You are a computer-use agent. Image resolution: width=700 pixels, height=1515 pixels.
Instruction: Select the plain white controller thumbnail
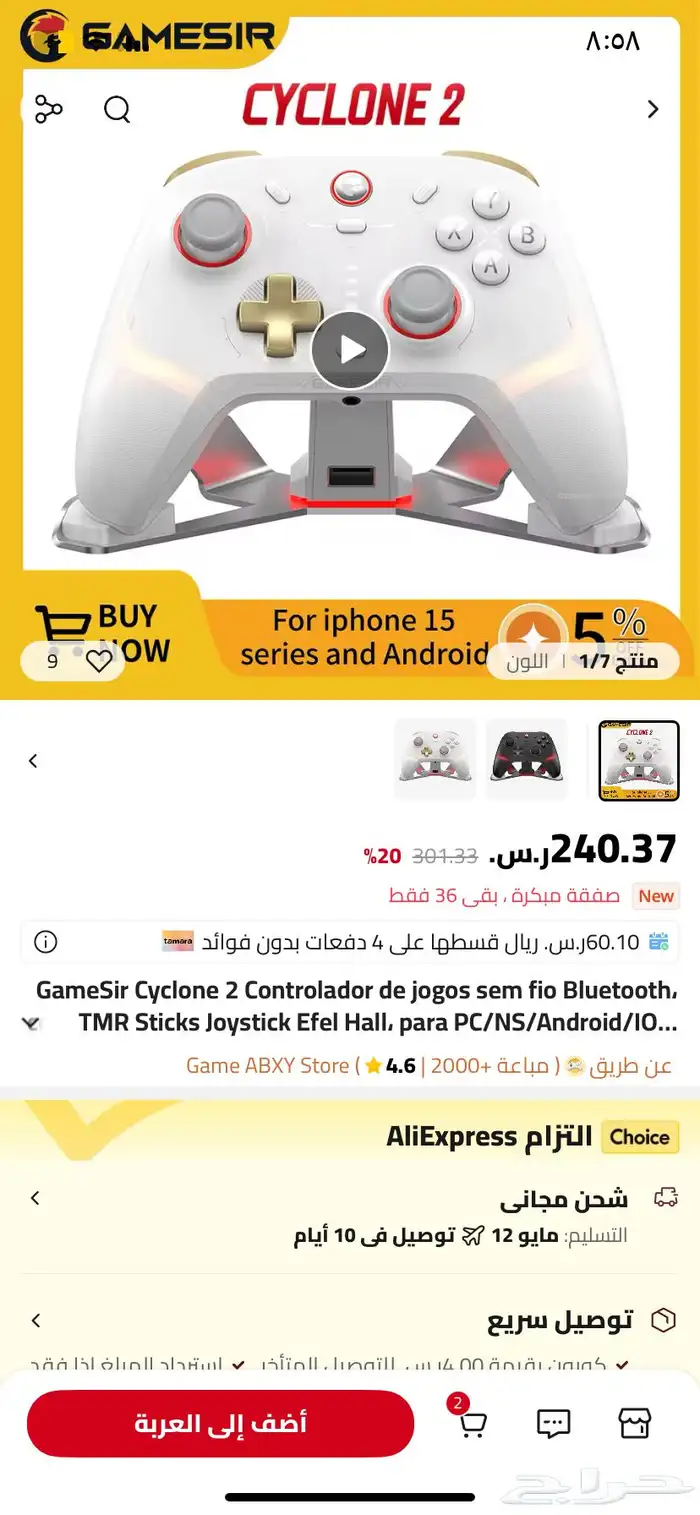(x=434, y=759)
